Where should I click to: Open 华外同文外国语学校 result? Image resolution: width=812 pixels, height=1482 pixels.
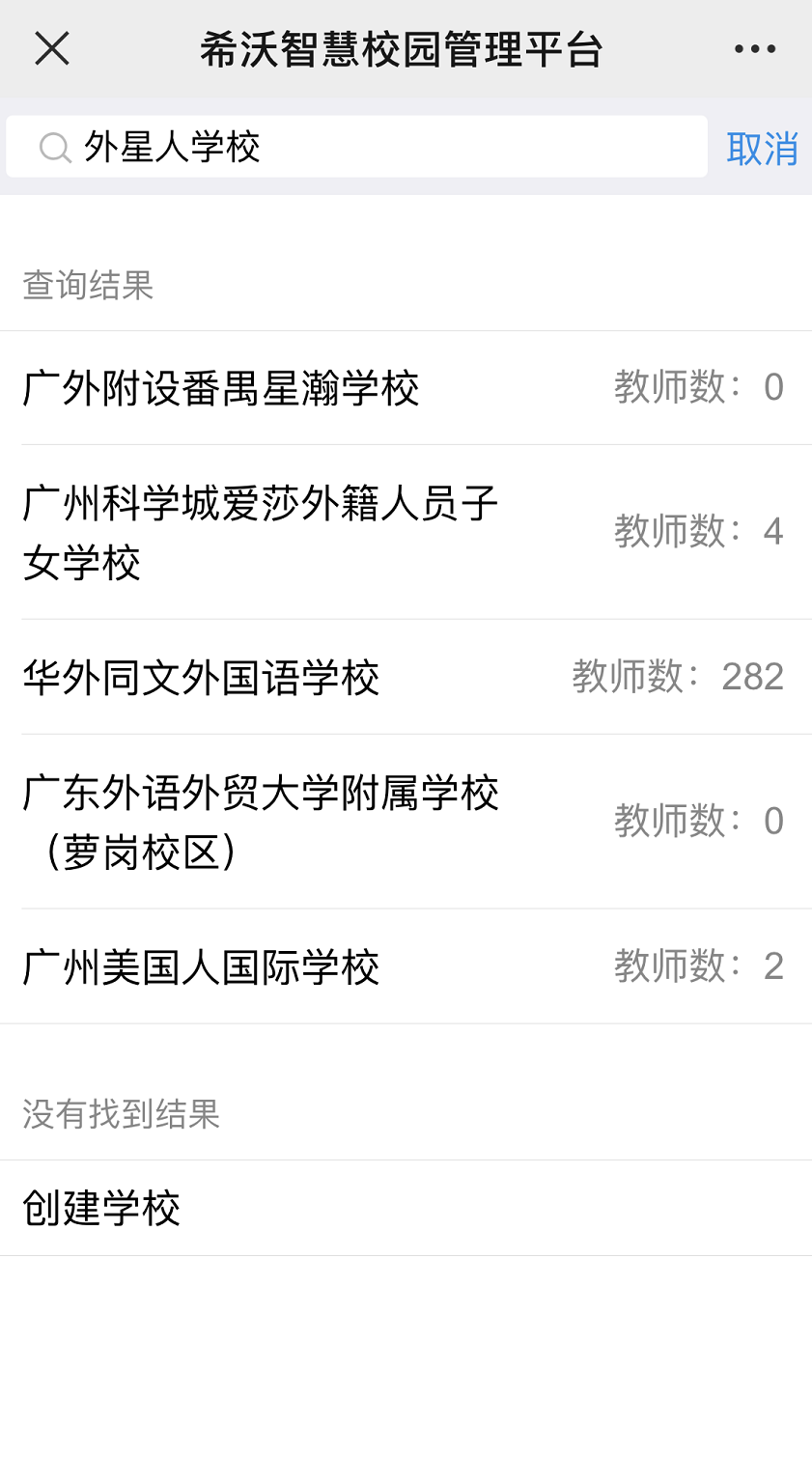click(x=406, y=677)
